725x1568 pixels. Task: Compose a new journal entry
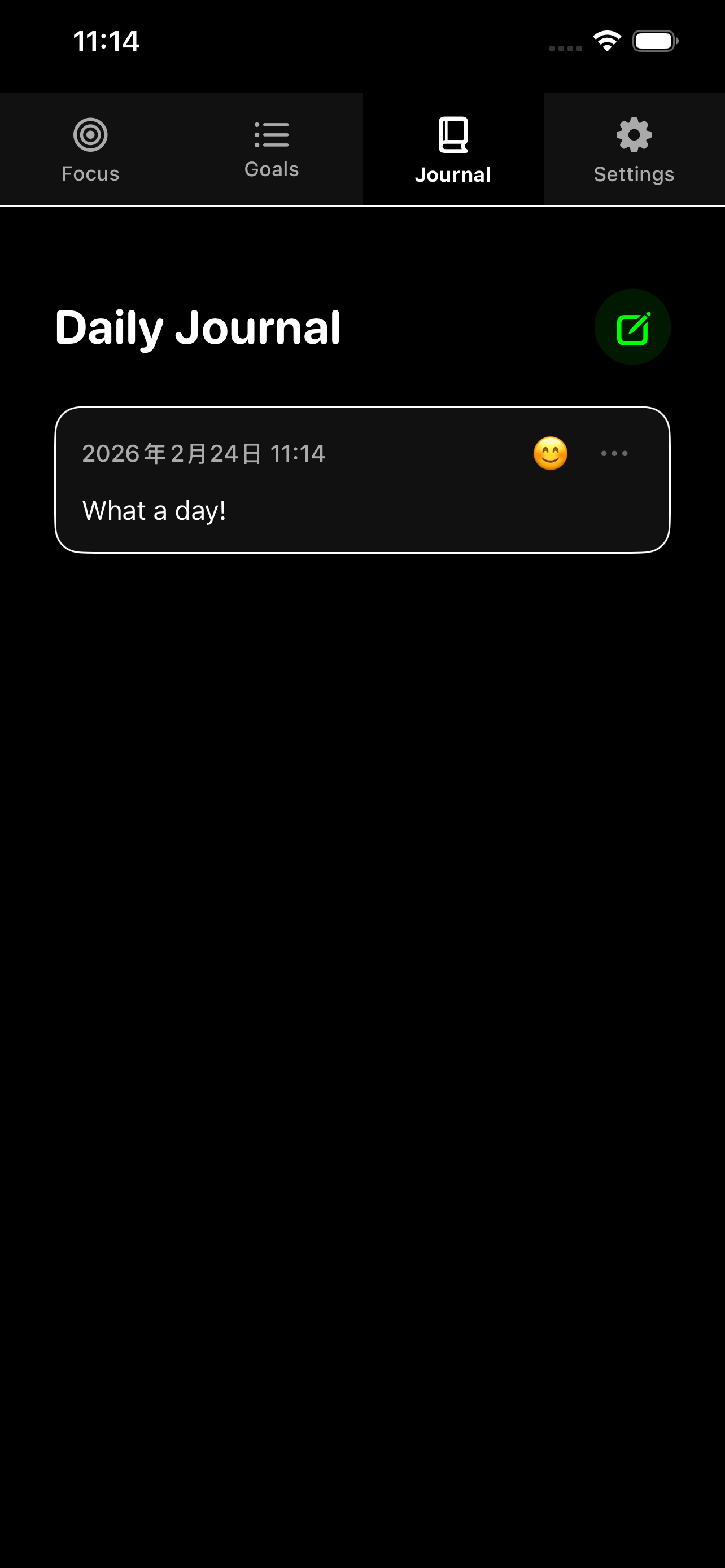point(632,327)
